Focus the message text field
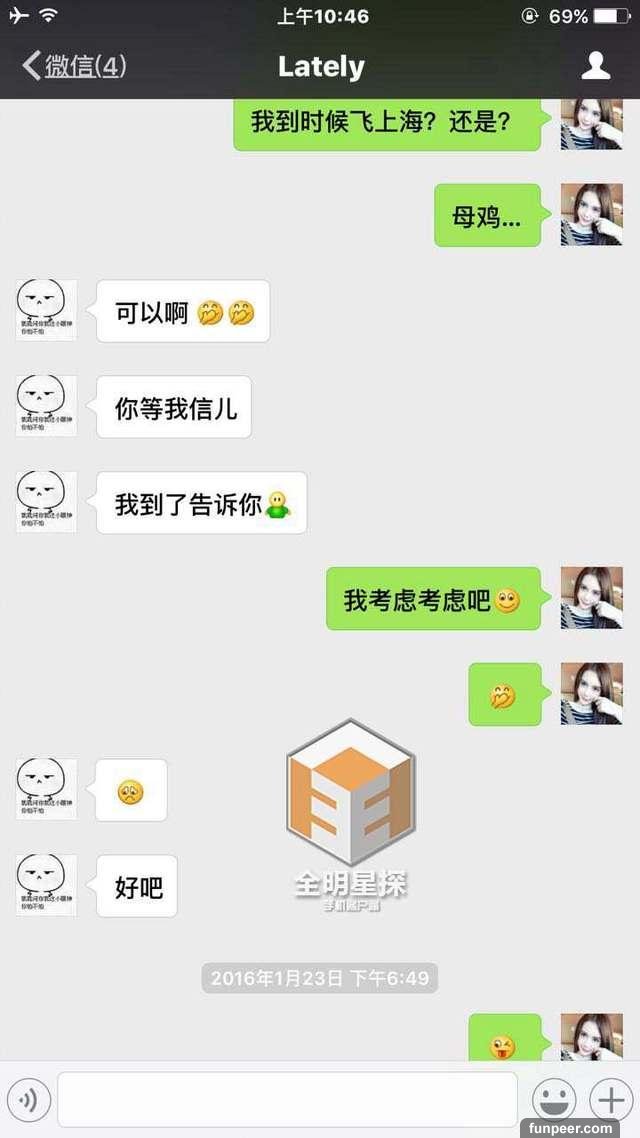This screenshot has height=1138, width=640. point(287,1100)
